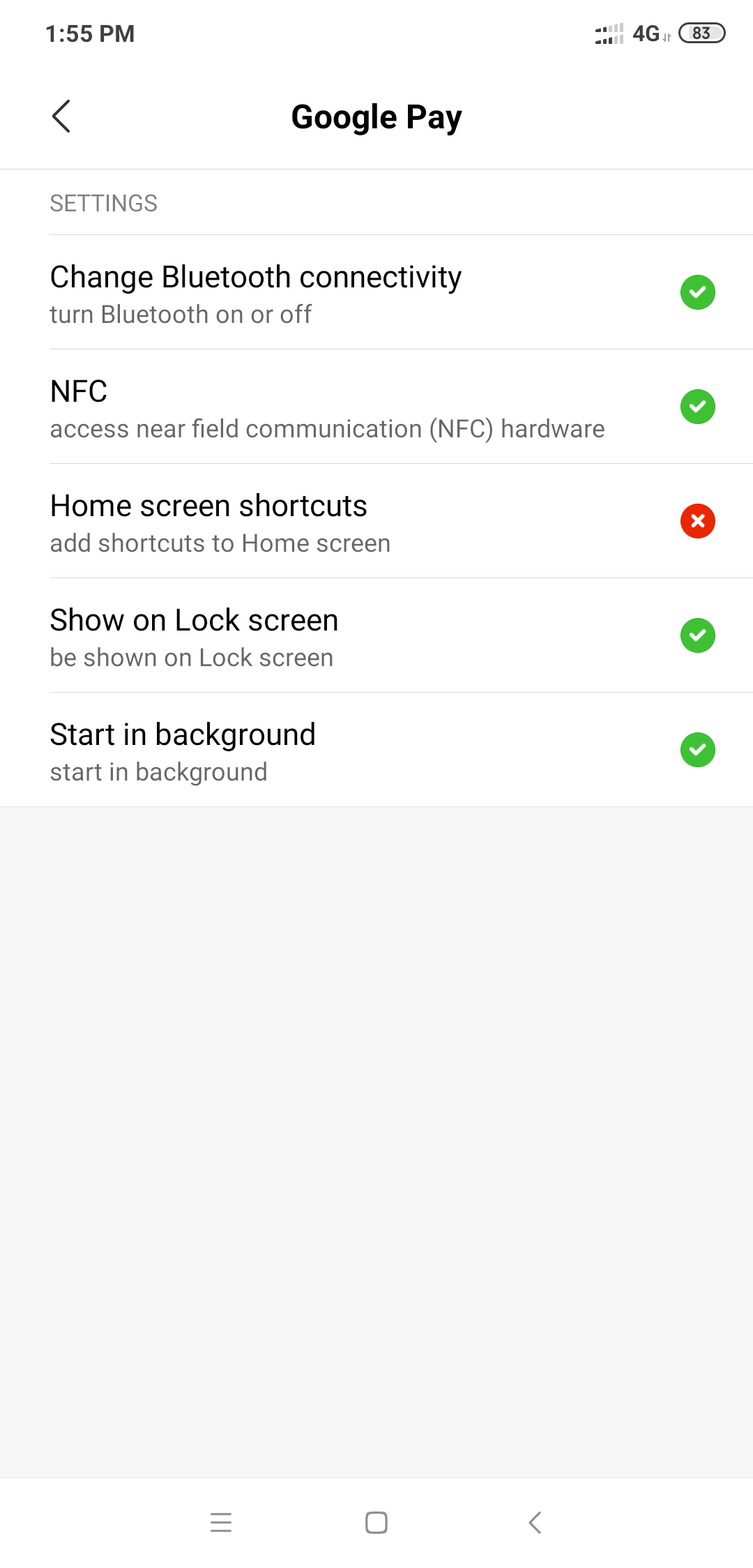Viewport: 753px width, 1568px height.
Task: Open recent apps from navigation bar
Action: [221, 1522]
